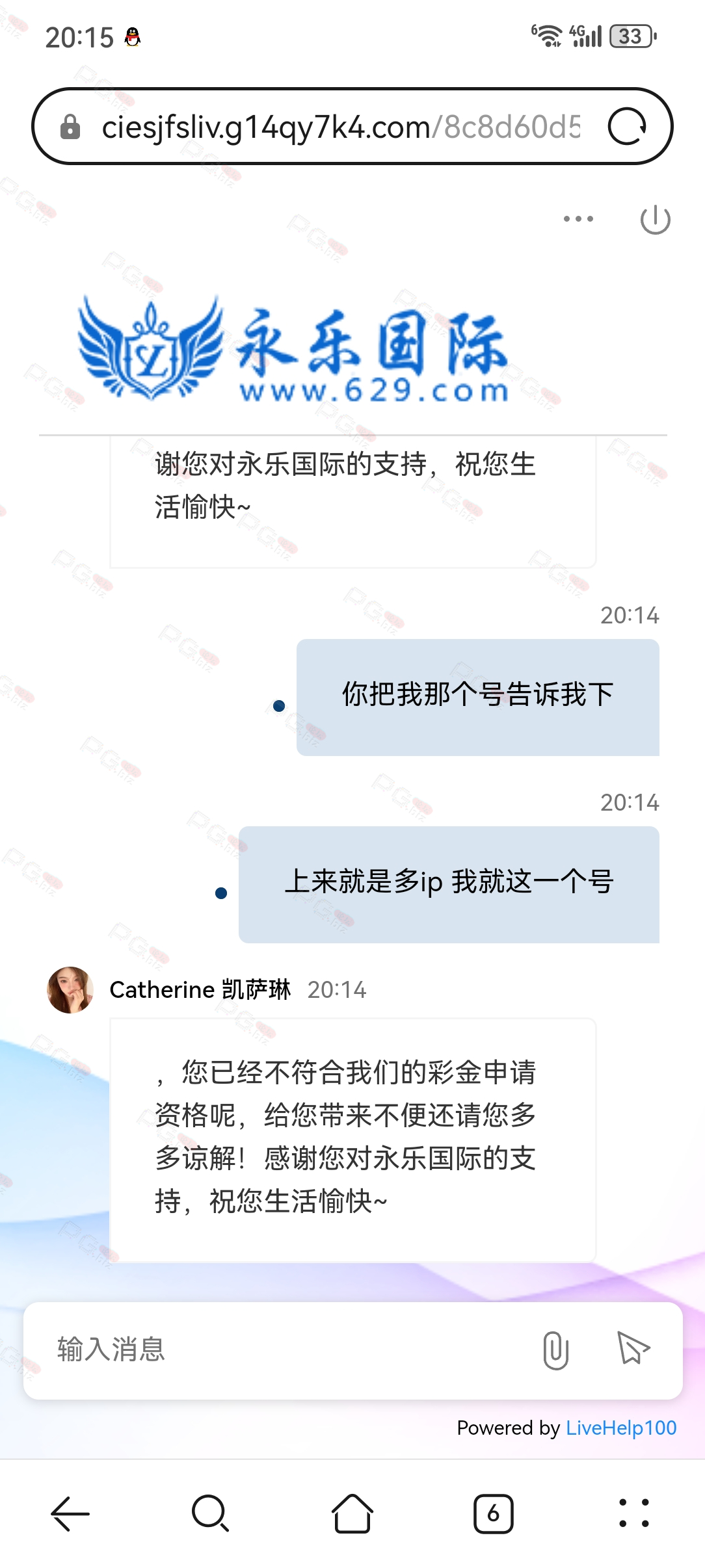End the chat with power icon
Viewport: 705px width, 1568px height.
click(x=655, y=220)
